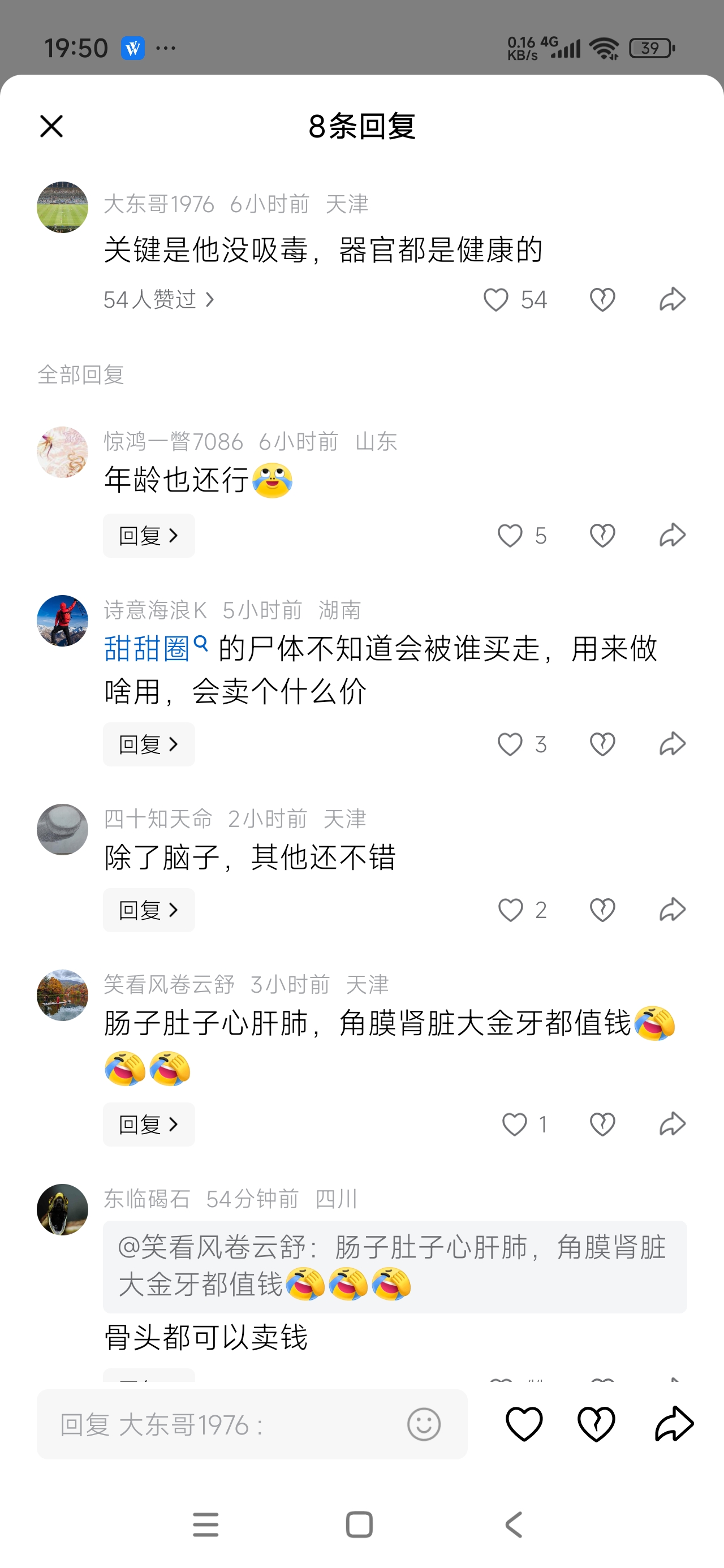Open the 甜甜圈 search link
This screenshot has height=1568, width=724.
(156, 648)
